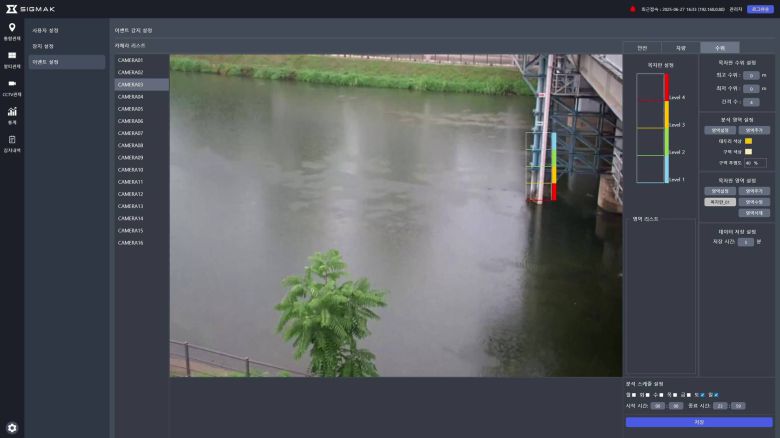Select CAMERA16 from the camera list
This screenshot has width=780, height=438.
[x=130, y=242]
